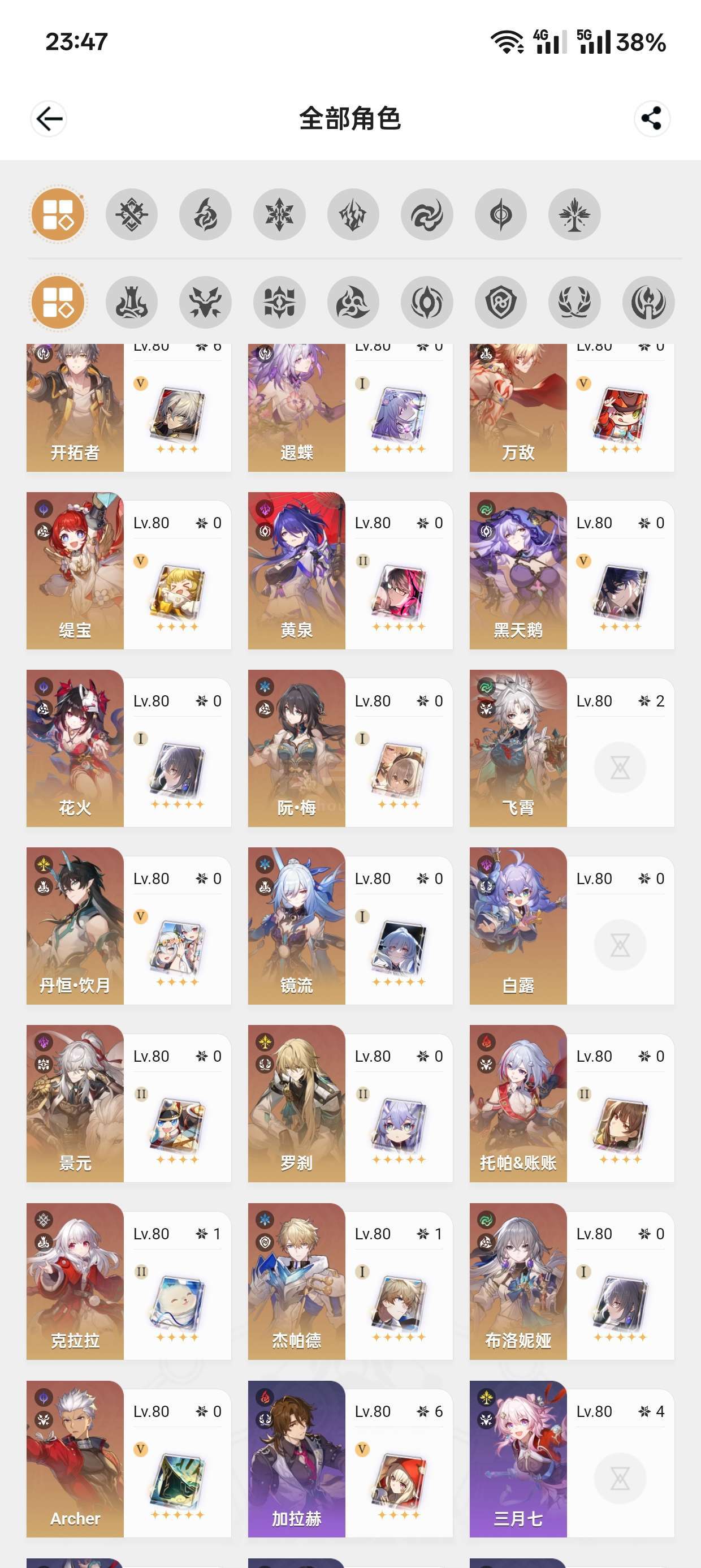Filter by the wind element icon
This screenshot has height=1568, width=701.
coord(427,214)
